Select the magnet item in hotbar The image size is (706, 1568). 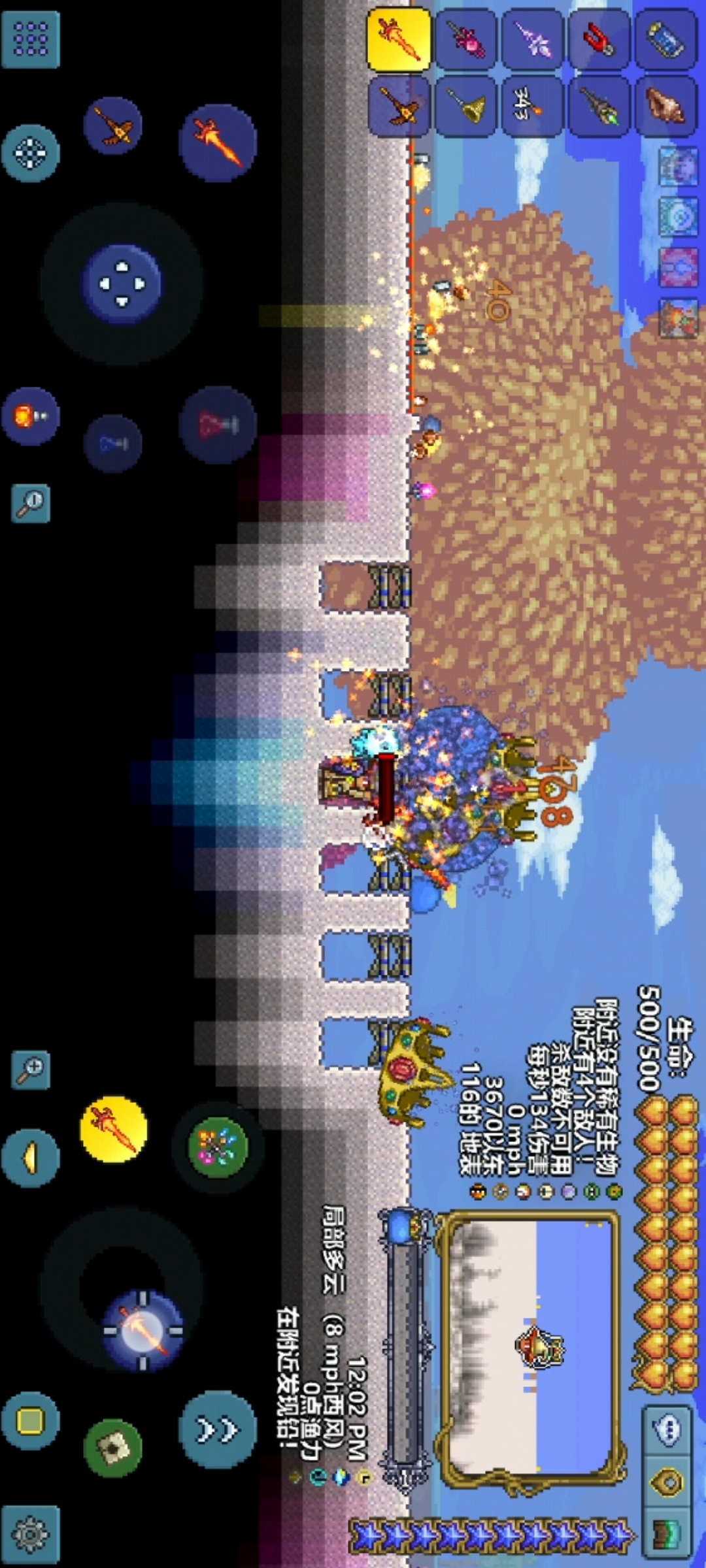(x=600, y=39)
